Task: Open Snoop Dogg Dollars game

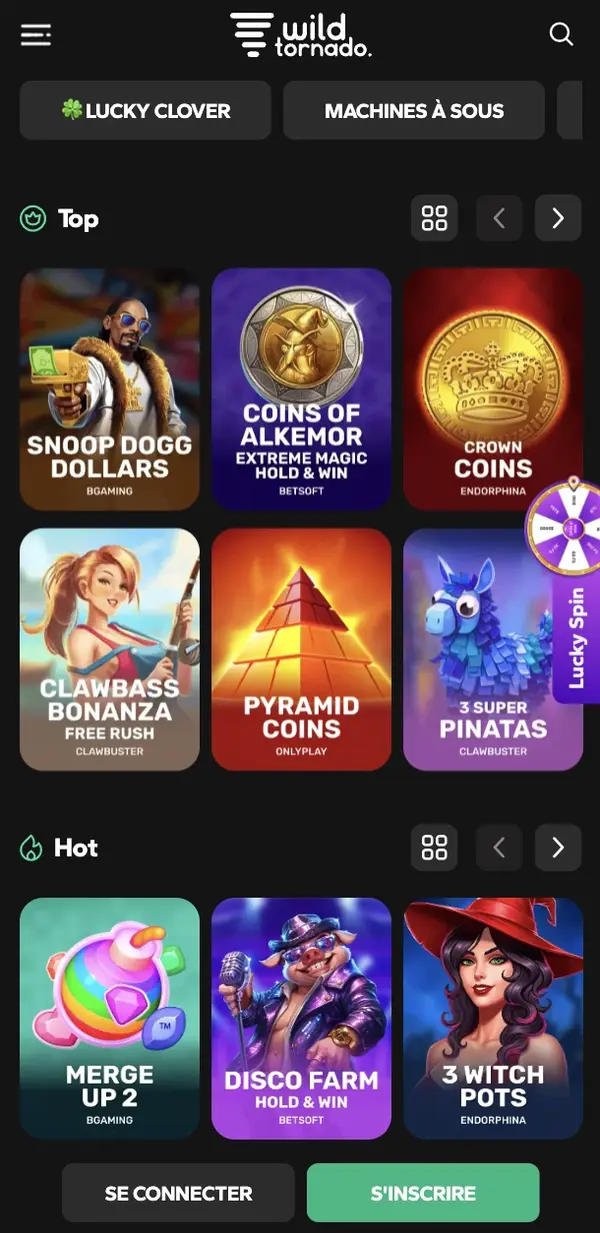Action: tap(110, 389)
